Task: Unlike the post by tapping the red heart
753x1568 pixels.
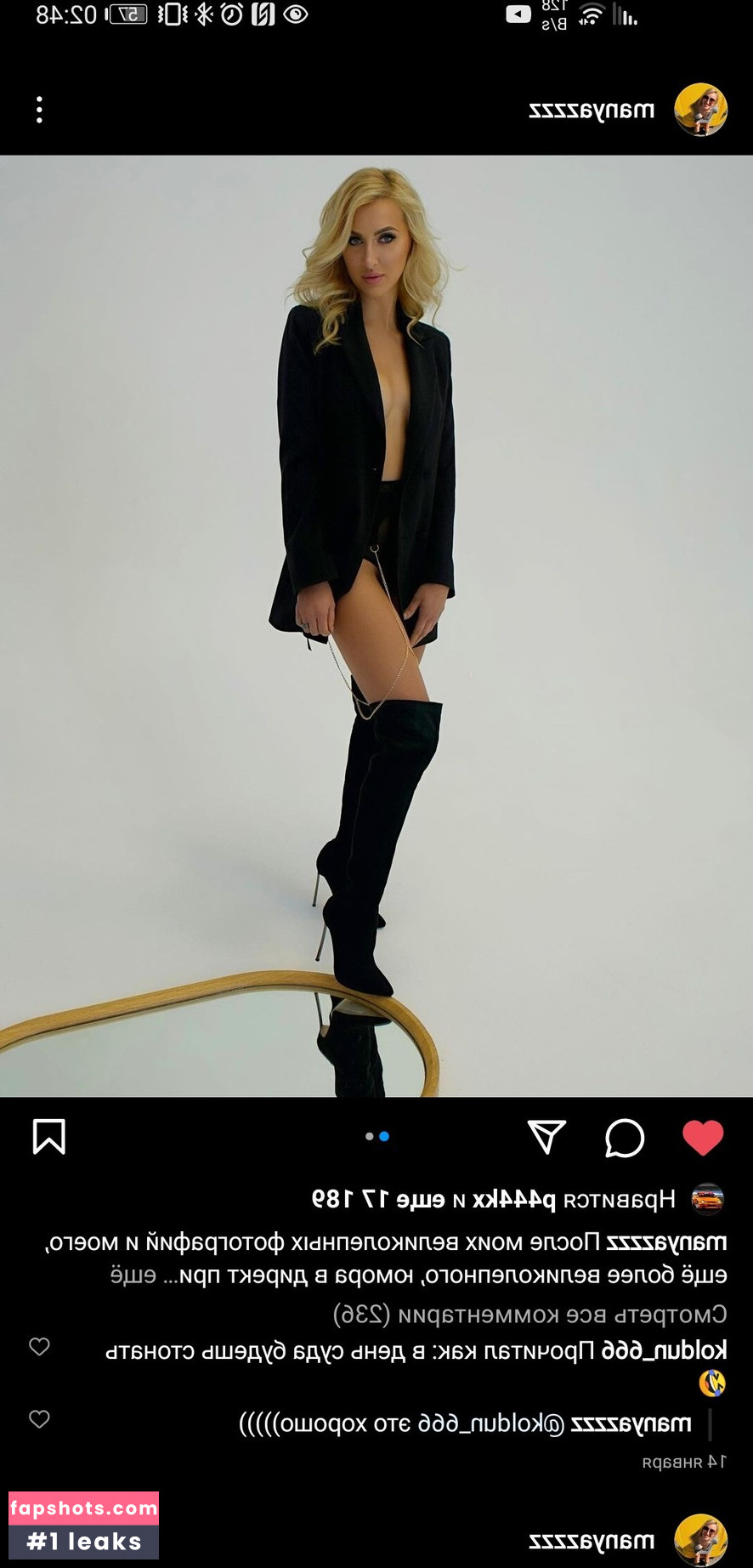Action: (703, 1138)
